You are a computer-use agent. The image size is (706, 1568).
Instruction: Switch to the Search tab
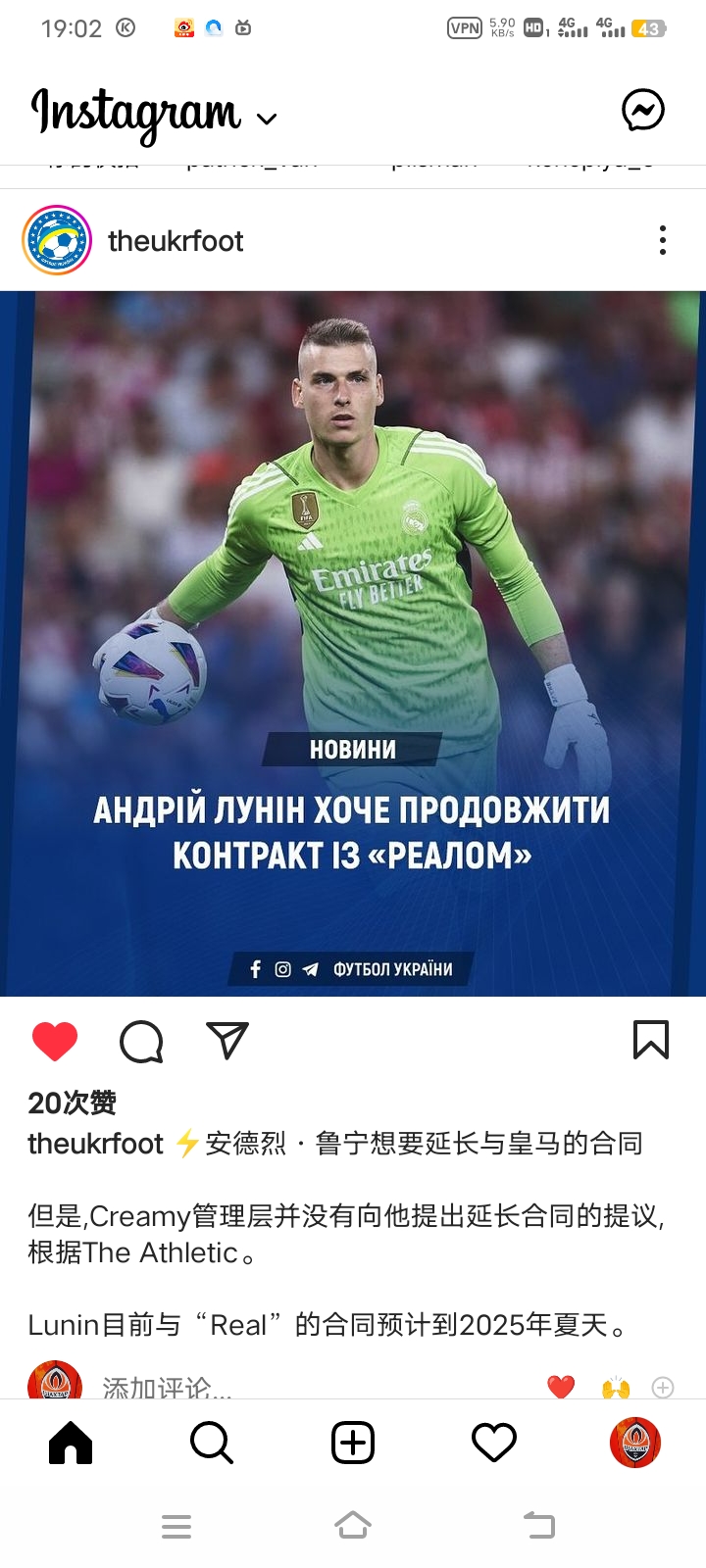click(x=212, y=1443)
